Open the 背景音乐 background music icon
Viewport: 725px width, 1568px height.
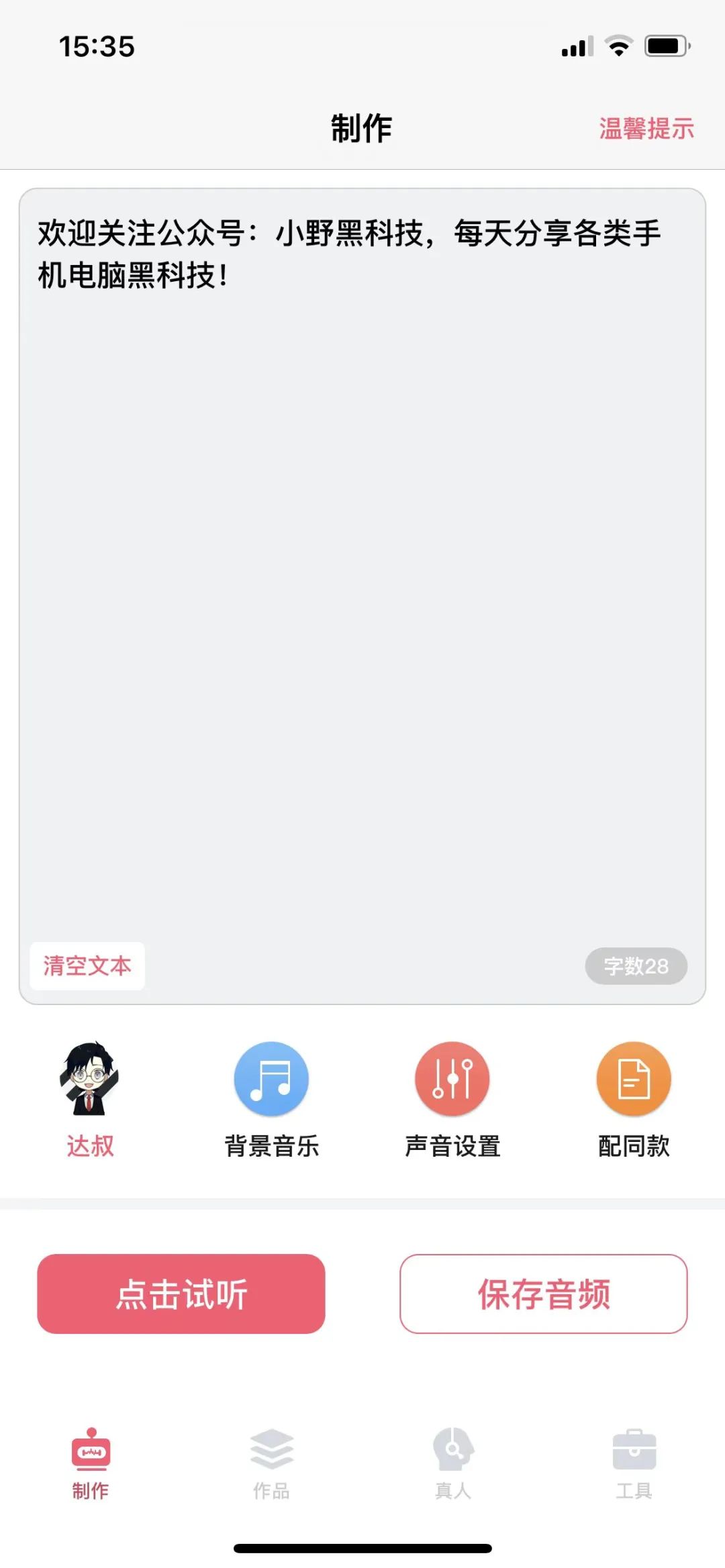(x=271, y=1080)
